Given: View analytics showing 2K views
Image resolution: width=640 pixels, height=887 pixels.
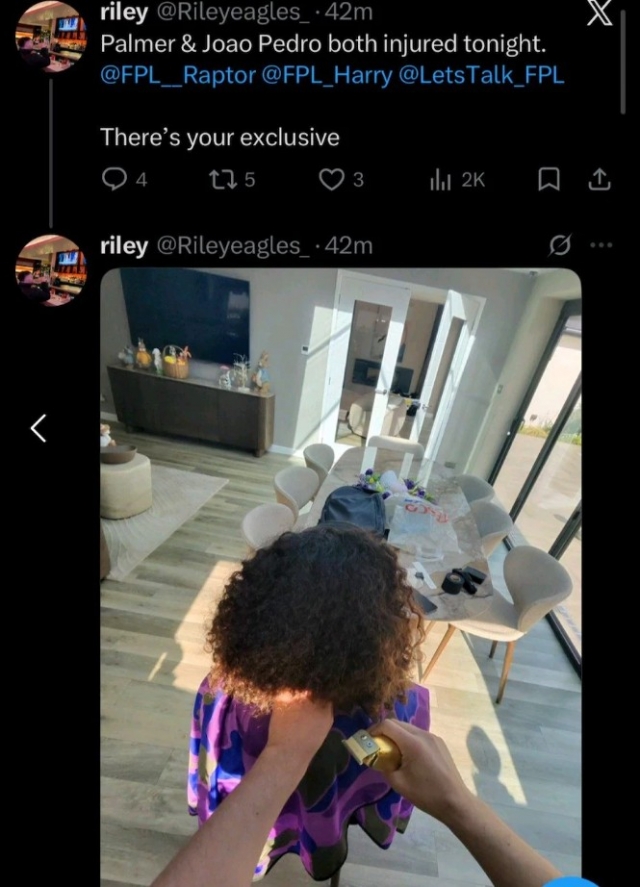Looking at the screenshot, I should [x=441, y=179].
